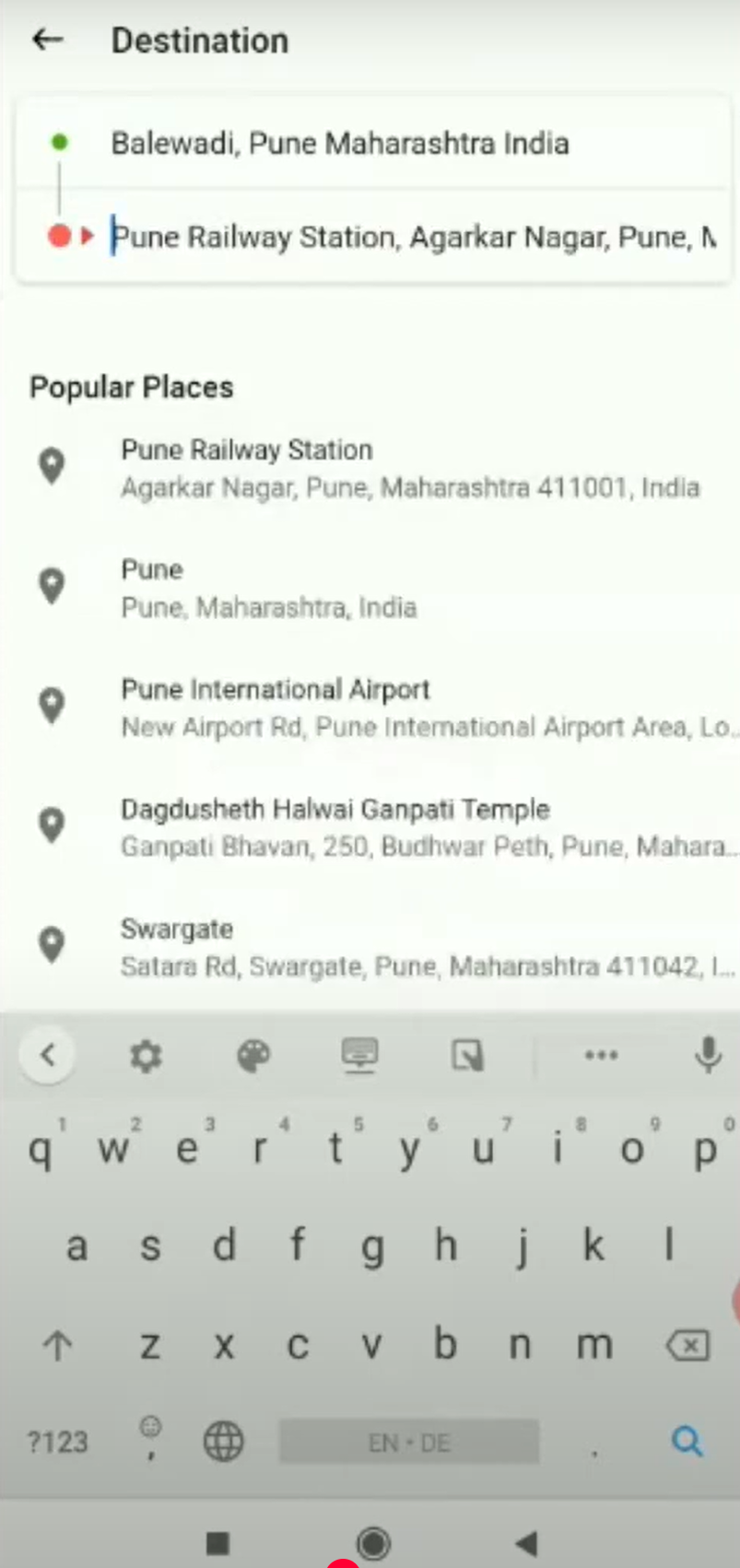This screenshot has height=1568, width=740.
Task: Hit the keyboard backspace key
Action: pos(687,1346)
